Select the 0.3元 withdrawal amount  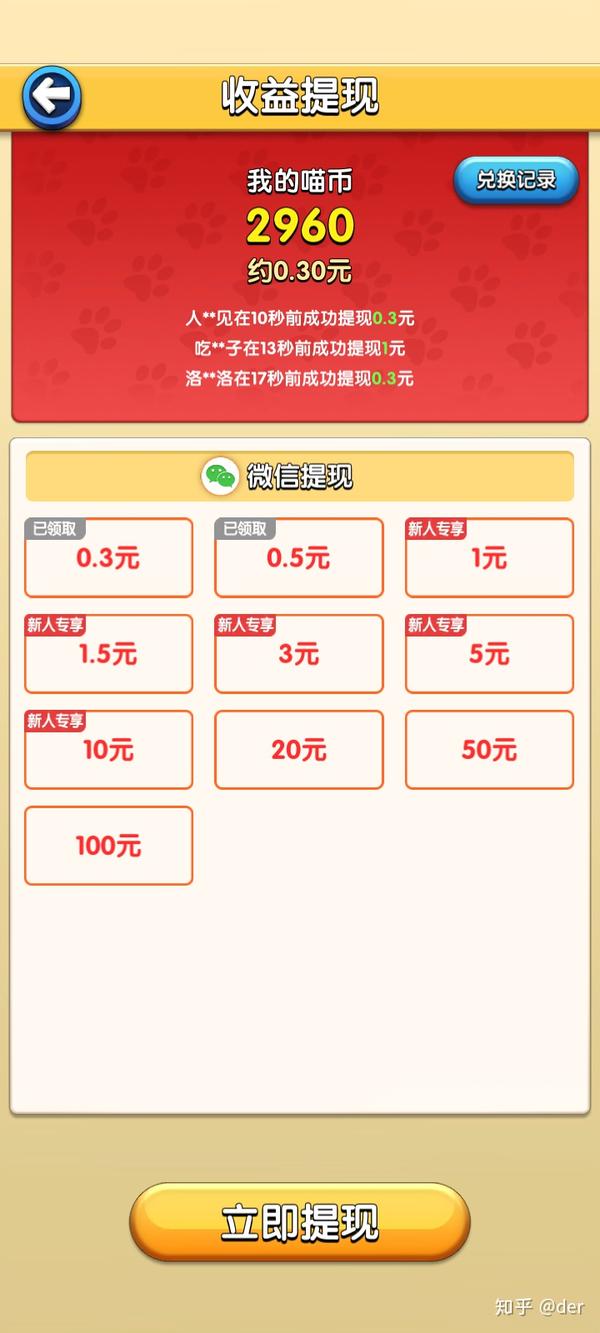108,558
